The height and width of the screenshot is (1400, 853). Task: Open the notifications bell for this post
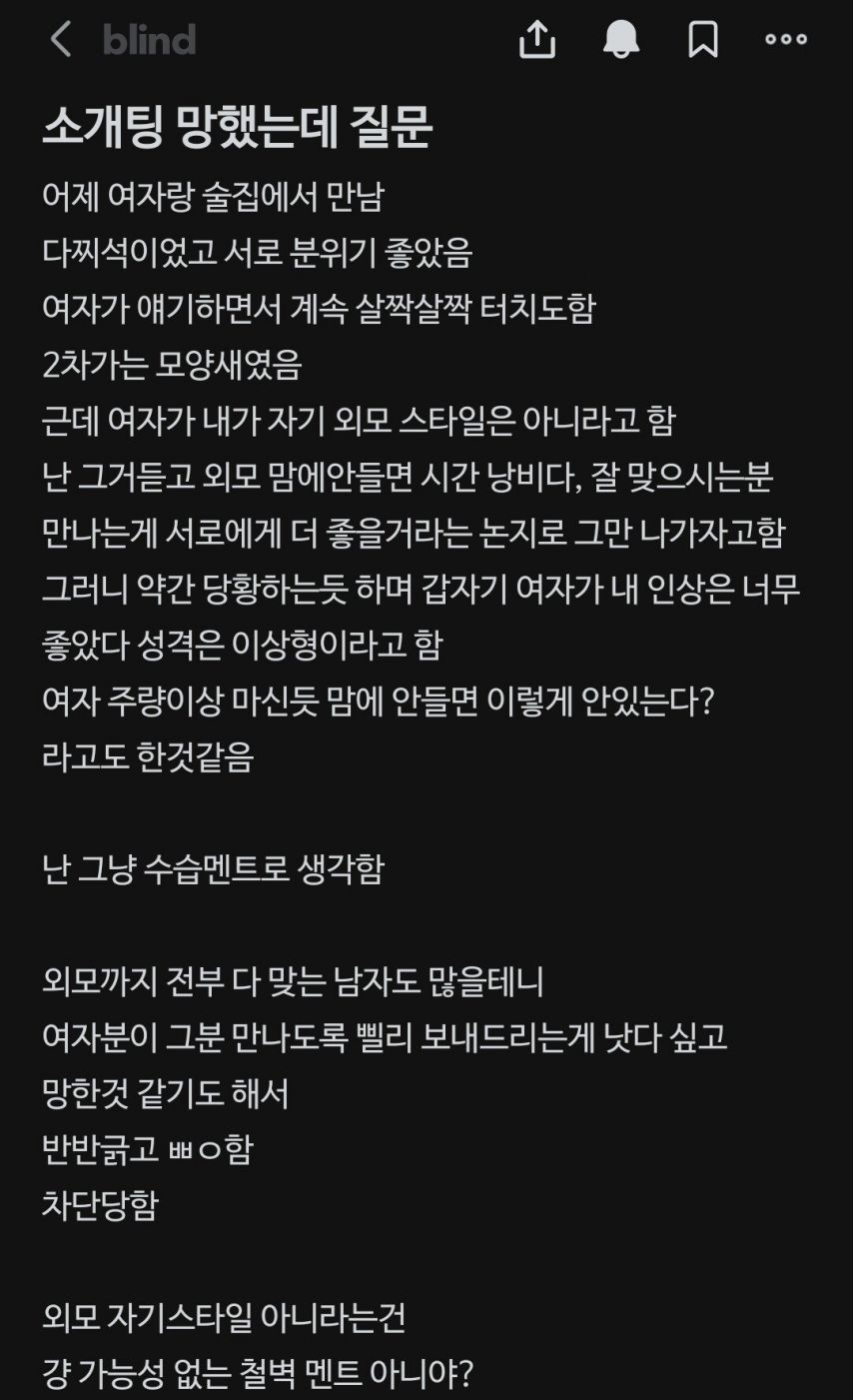click(x=621, y=40)
